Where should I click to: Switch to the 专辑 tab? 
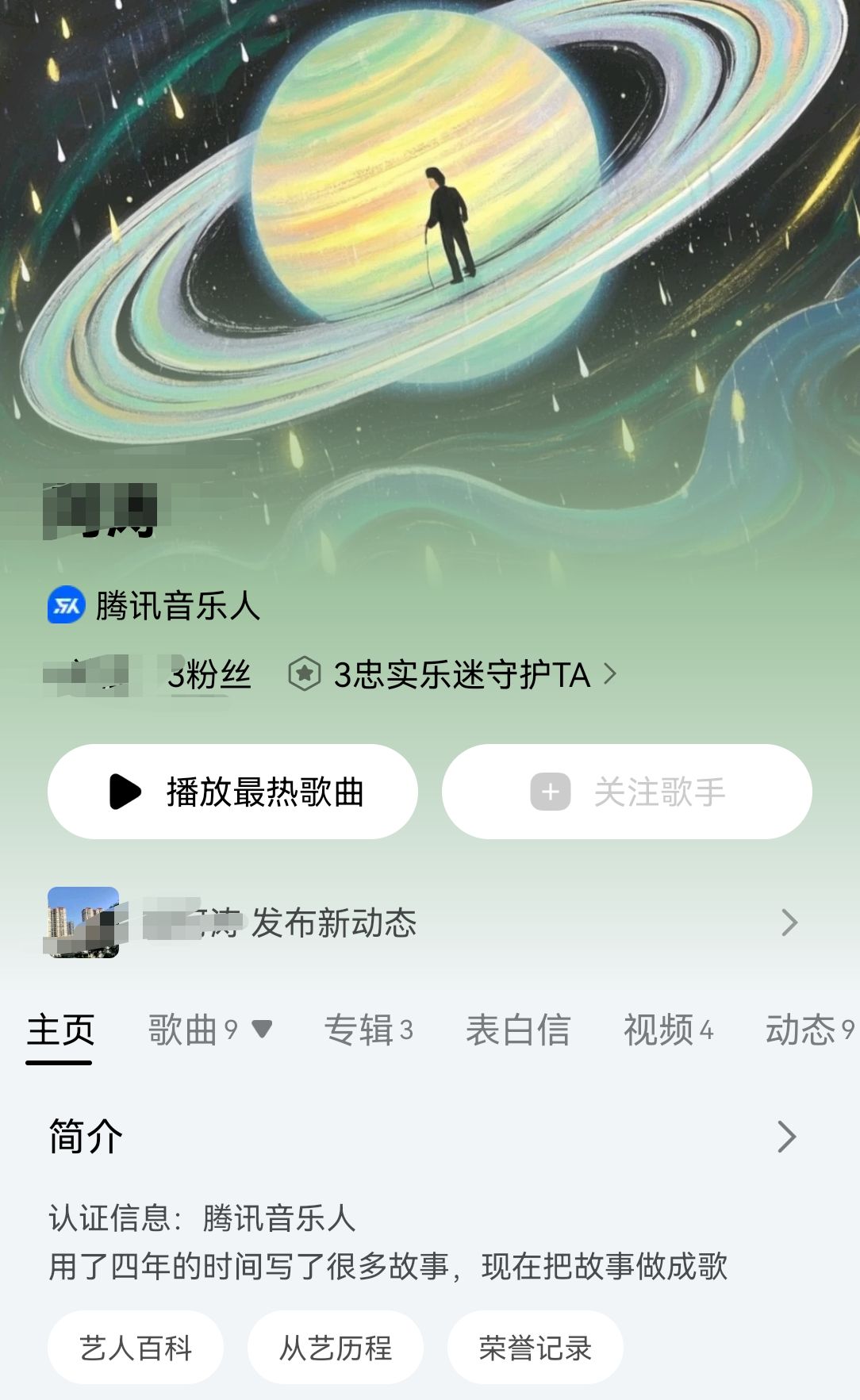coord(369,1030)
